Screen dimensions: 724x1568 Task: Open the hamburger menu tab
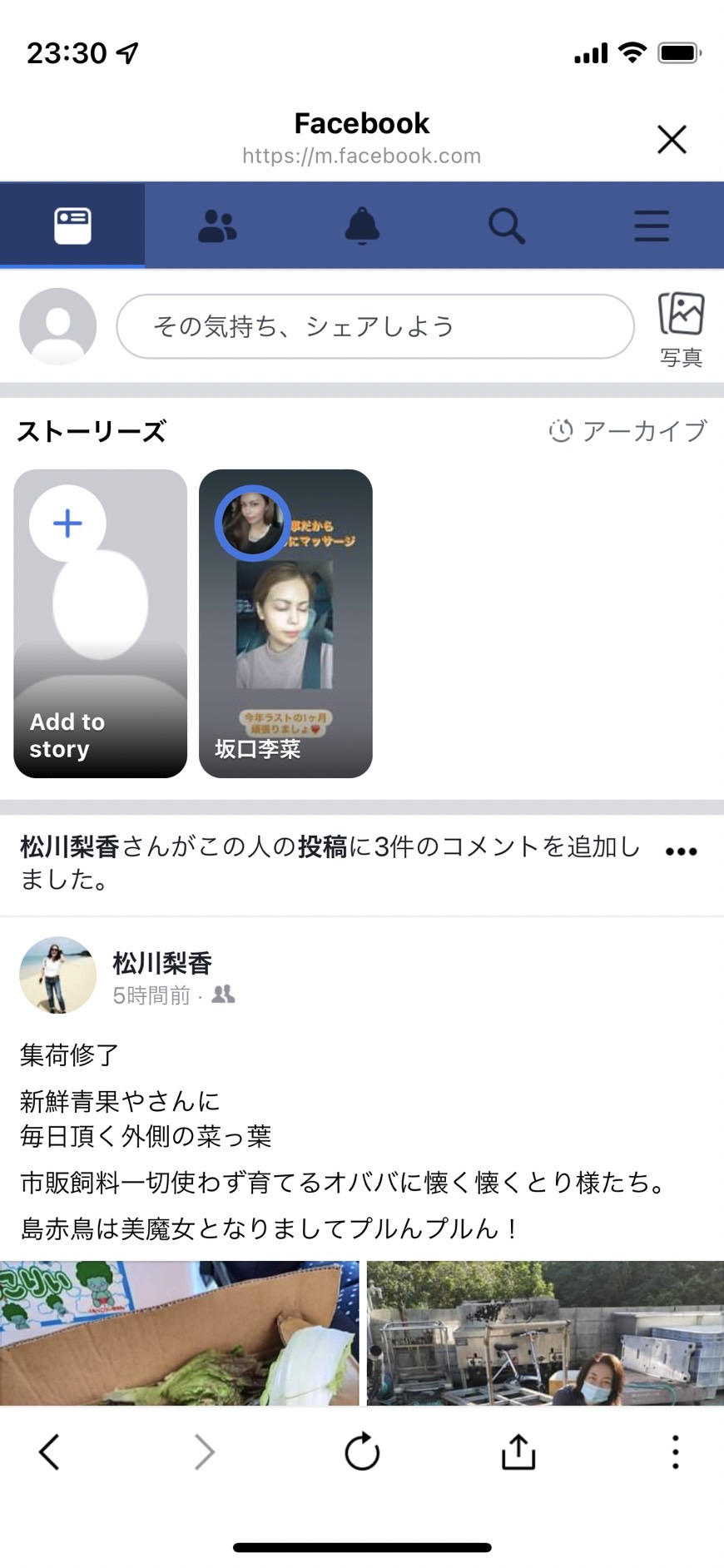tap(651, 226)
